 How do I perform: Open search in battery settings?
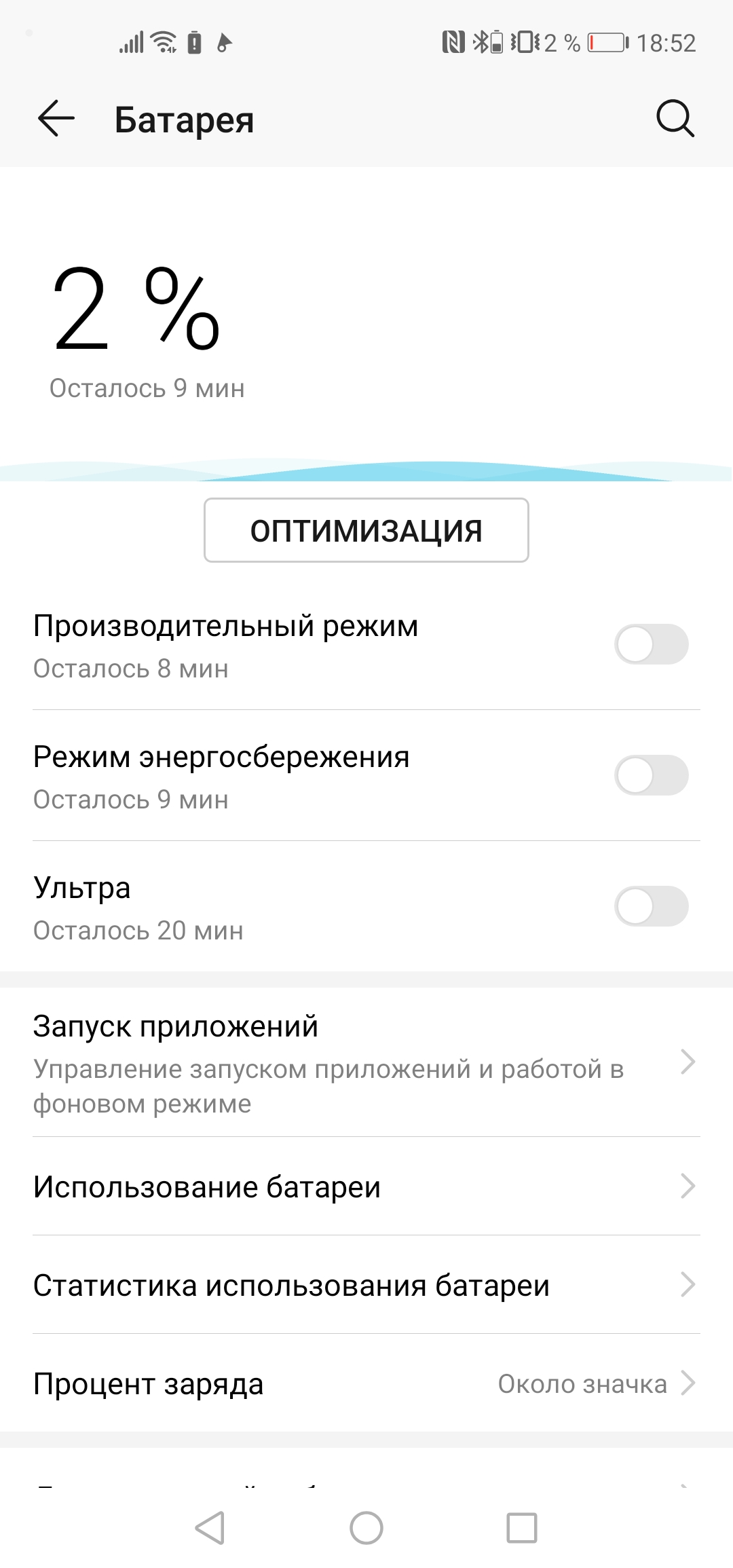675,119
